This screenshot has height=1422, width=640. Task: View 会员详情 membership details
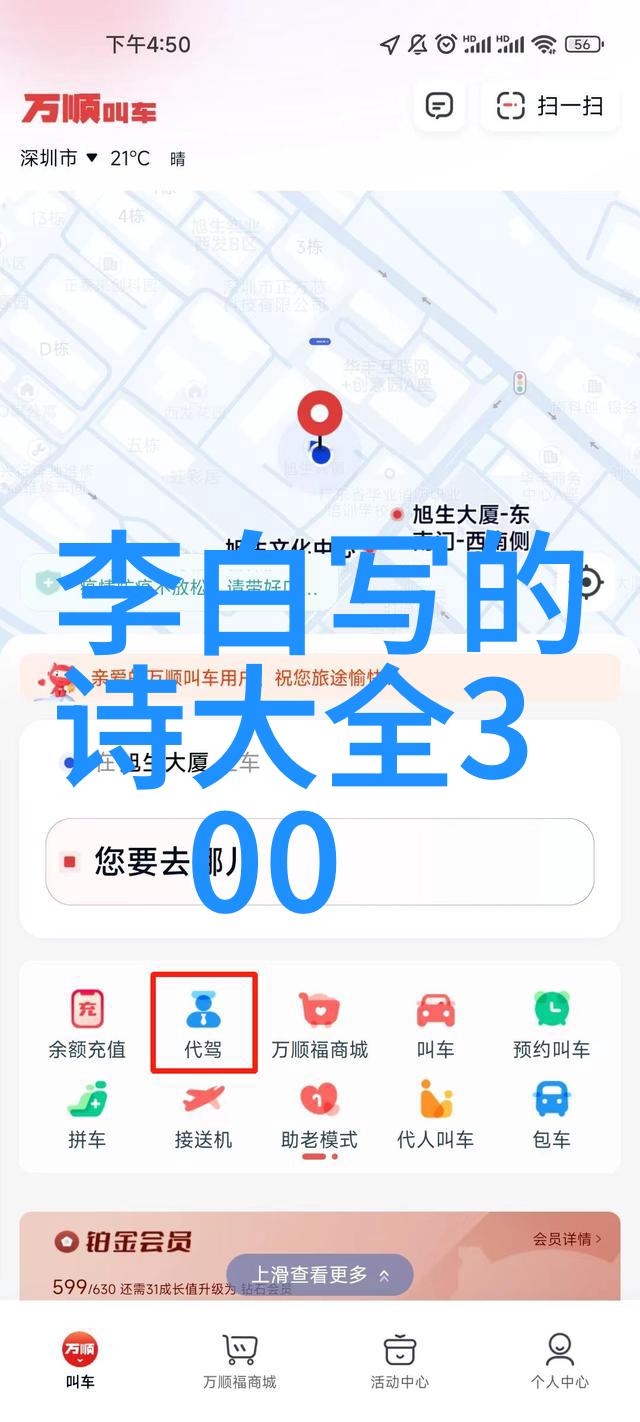(x=567, y=1239)
